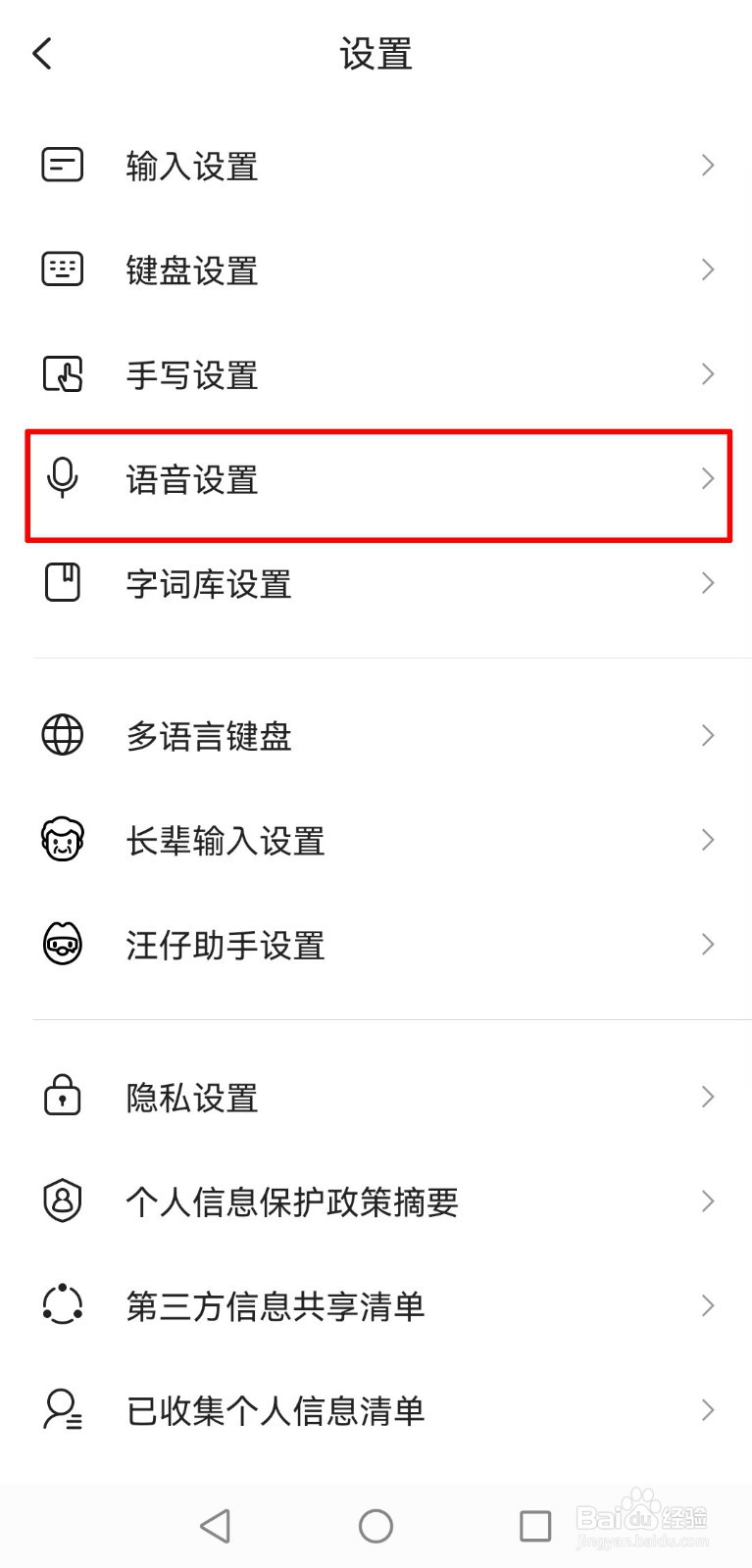Click the keyboard icon next to 键盘设置
Viewport: 752px width, 1568px height.
[x=62, y=269]
